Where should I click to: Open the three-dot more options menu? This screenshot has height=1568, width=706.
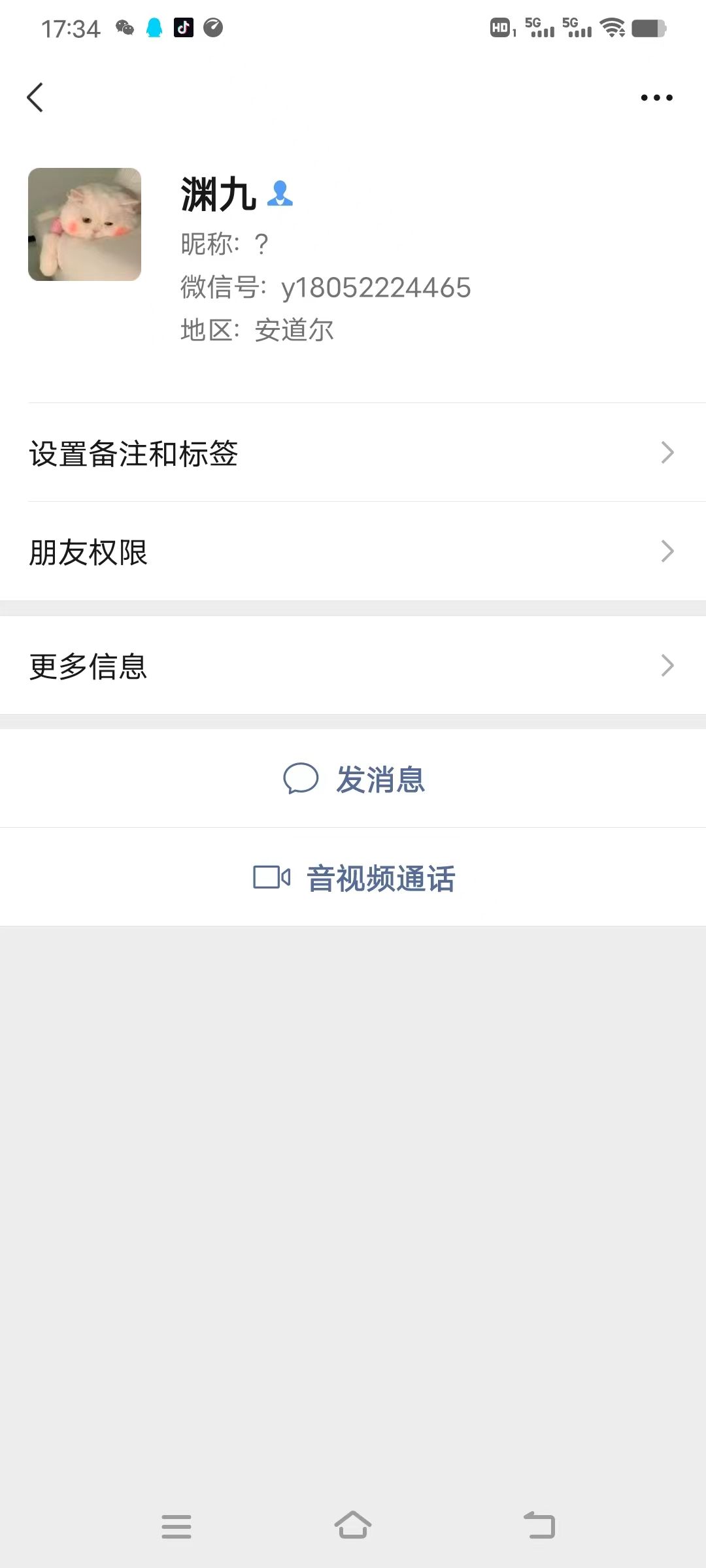(656, 97)
